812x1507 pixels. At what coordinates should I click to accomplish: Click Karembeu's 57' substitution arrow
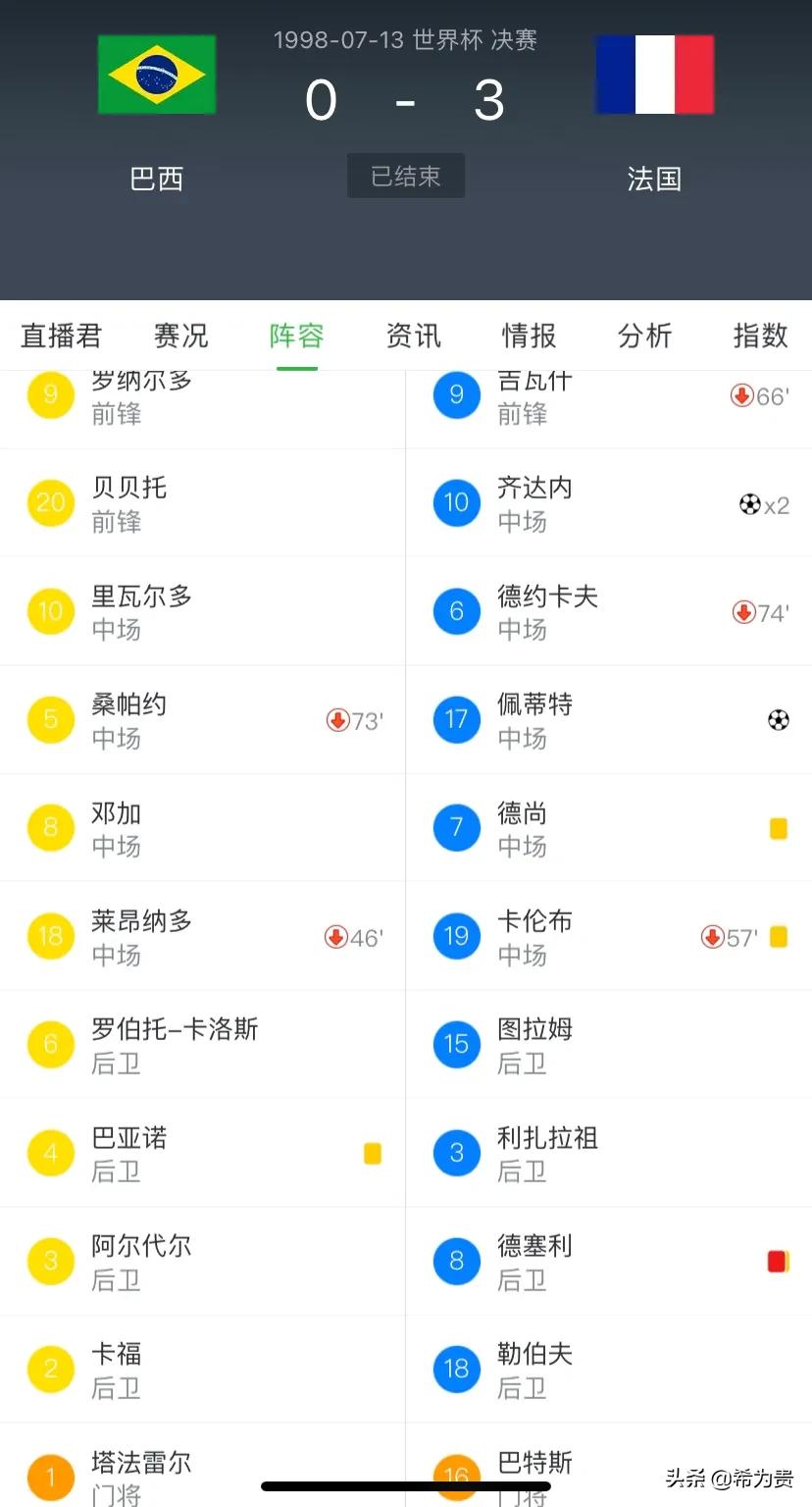(713, 937)
